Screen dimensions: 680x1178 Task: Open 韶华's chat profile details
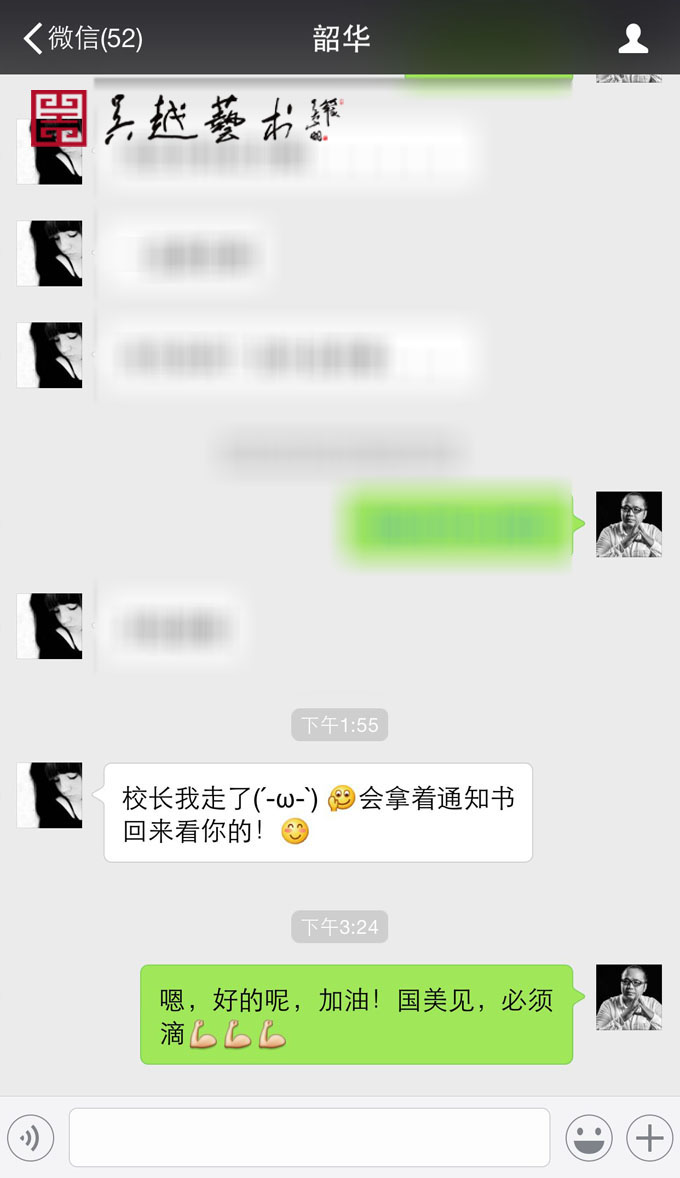(x=633, y=38)
